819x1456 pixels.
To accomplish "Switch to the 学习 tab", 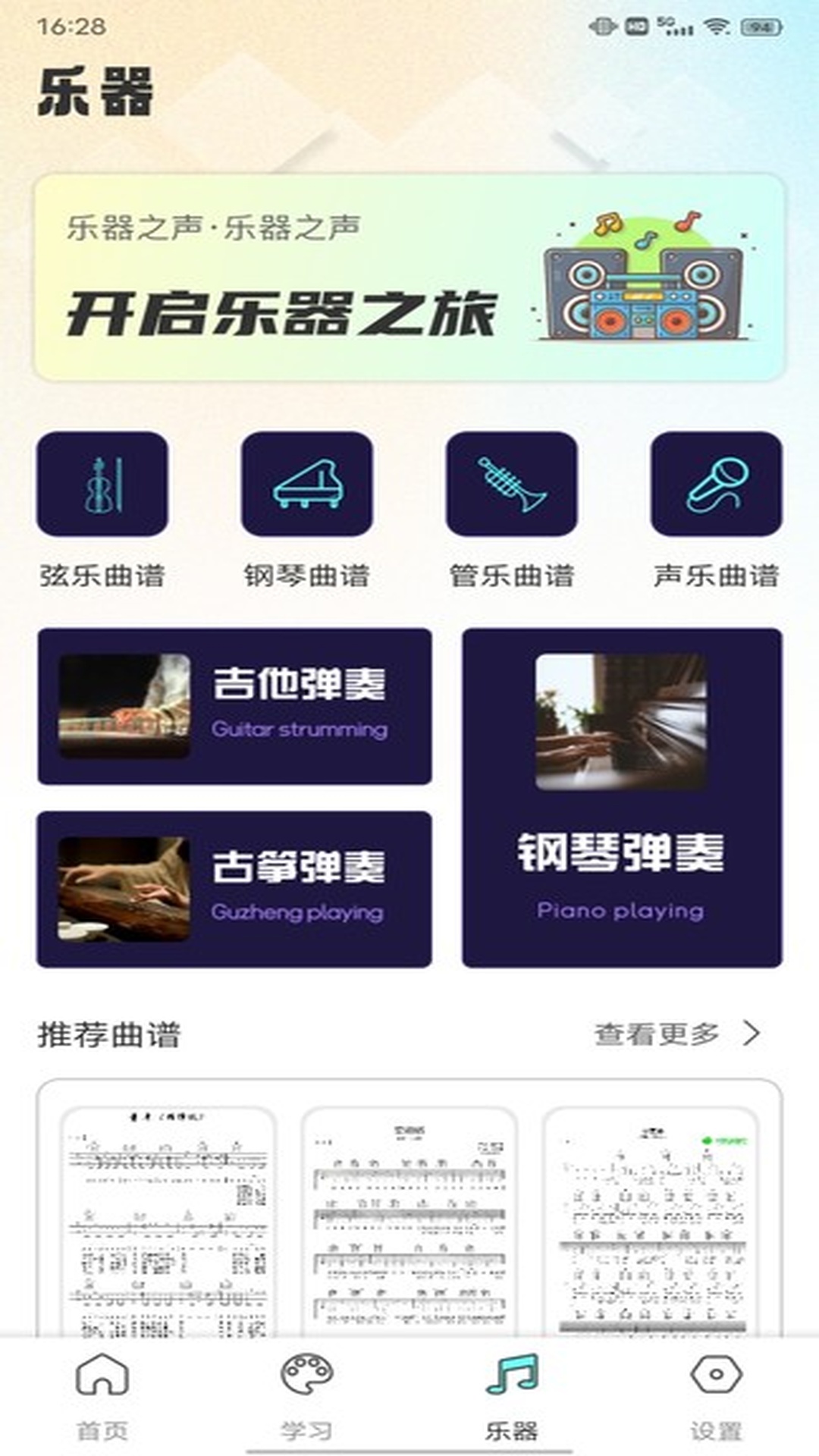I will pyautogui.click(x=307, y=1396).
